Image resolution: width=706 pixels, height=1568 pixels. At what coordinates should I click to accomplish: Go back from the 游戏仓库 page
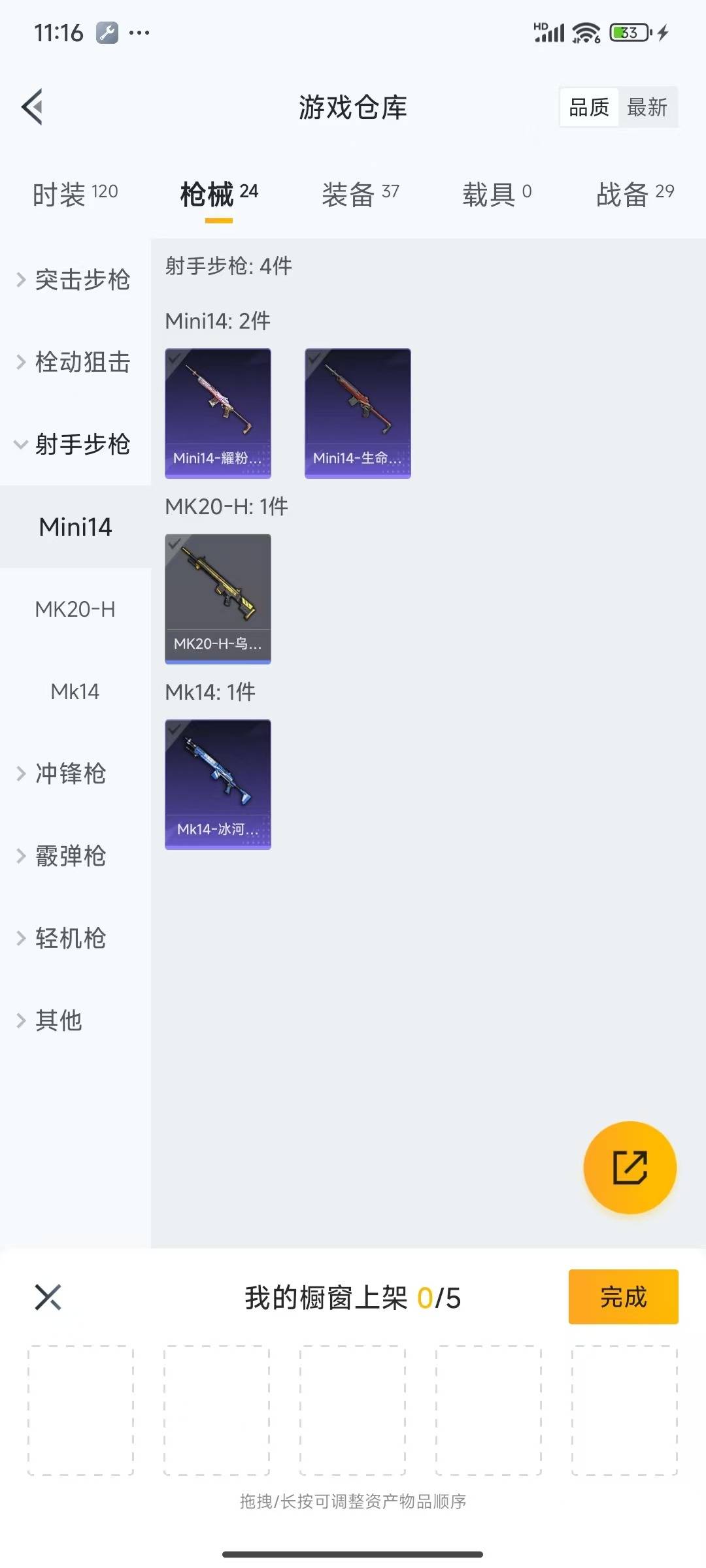point(33,106)
